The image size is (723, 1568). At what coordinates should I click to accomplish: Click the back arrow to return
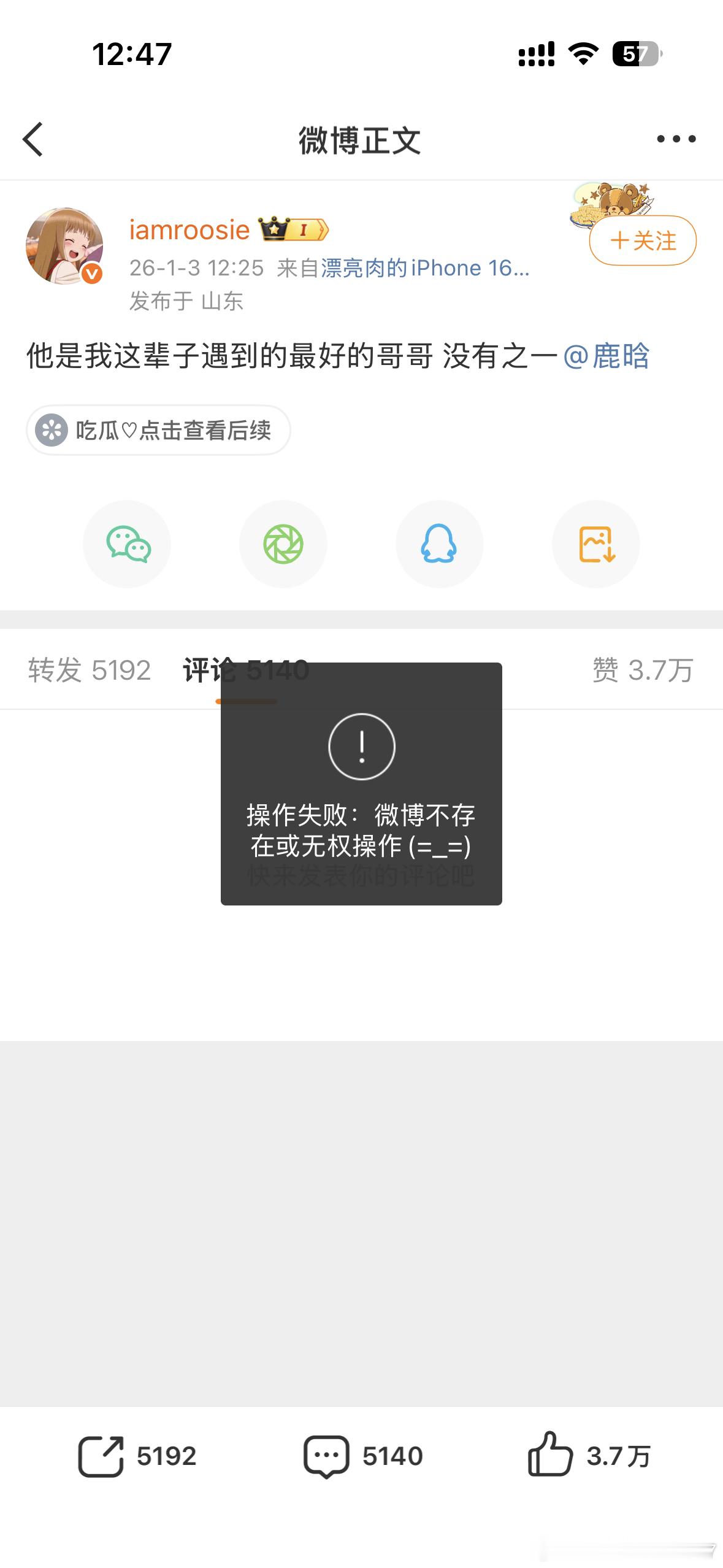(34, 140)
